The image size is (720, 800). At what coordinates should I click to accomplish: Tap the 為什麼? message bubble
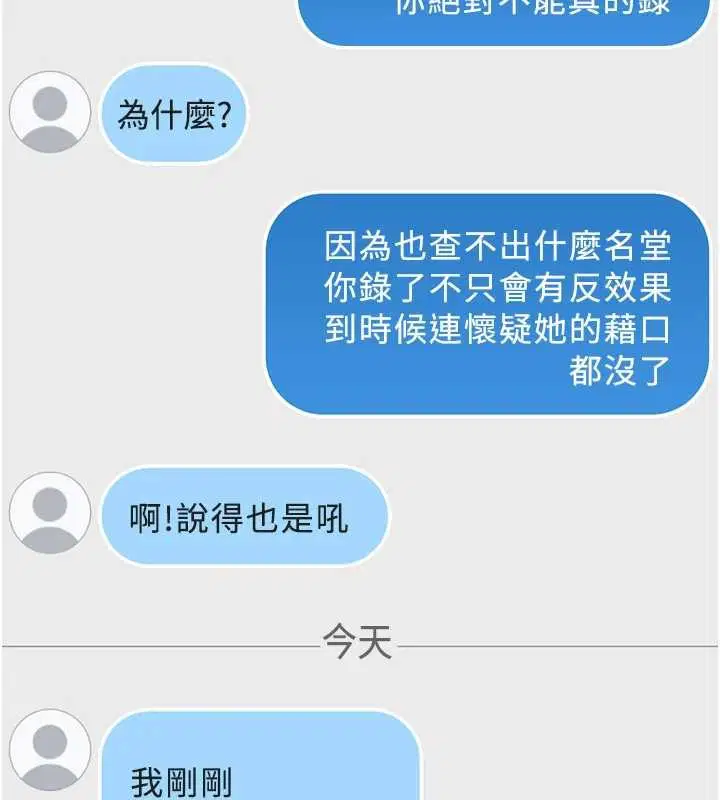(x=175, y=113)
